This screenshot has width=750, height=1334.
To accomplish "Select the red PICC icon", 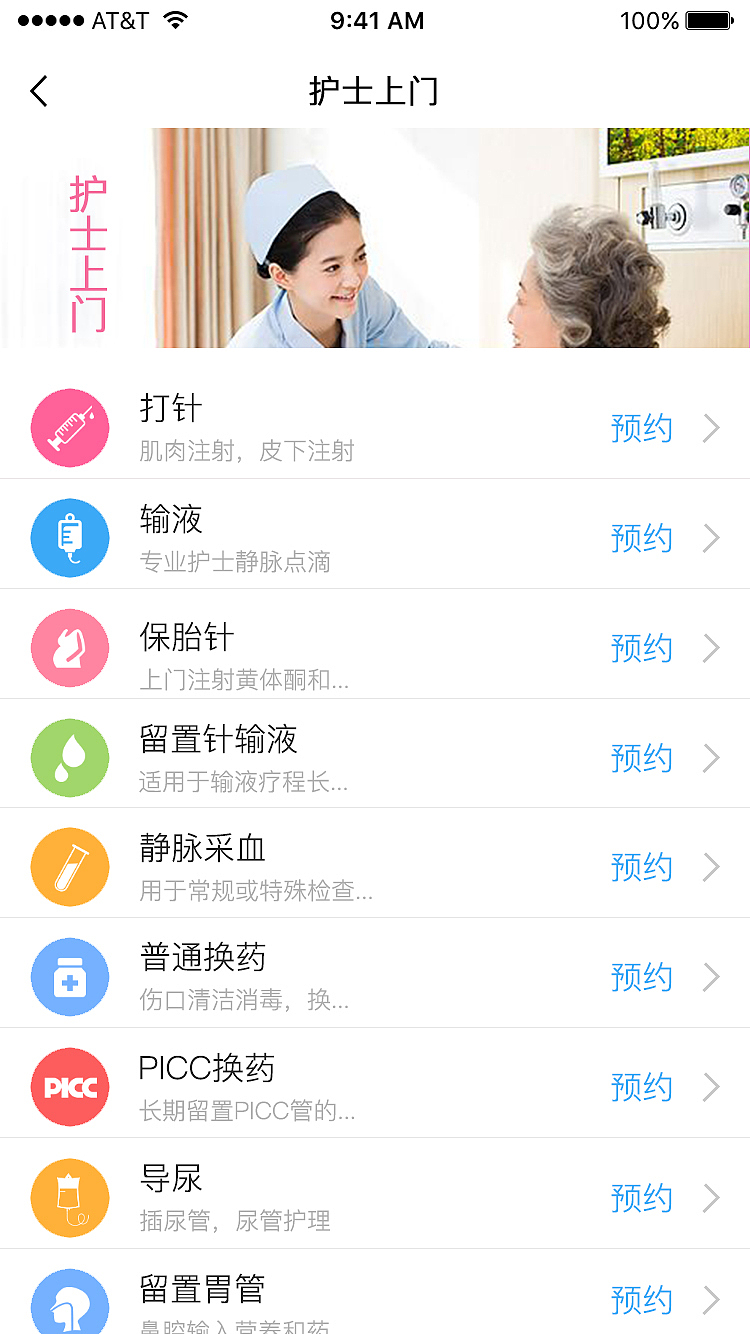I will pyautogui.click(x=70, y=1087).
